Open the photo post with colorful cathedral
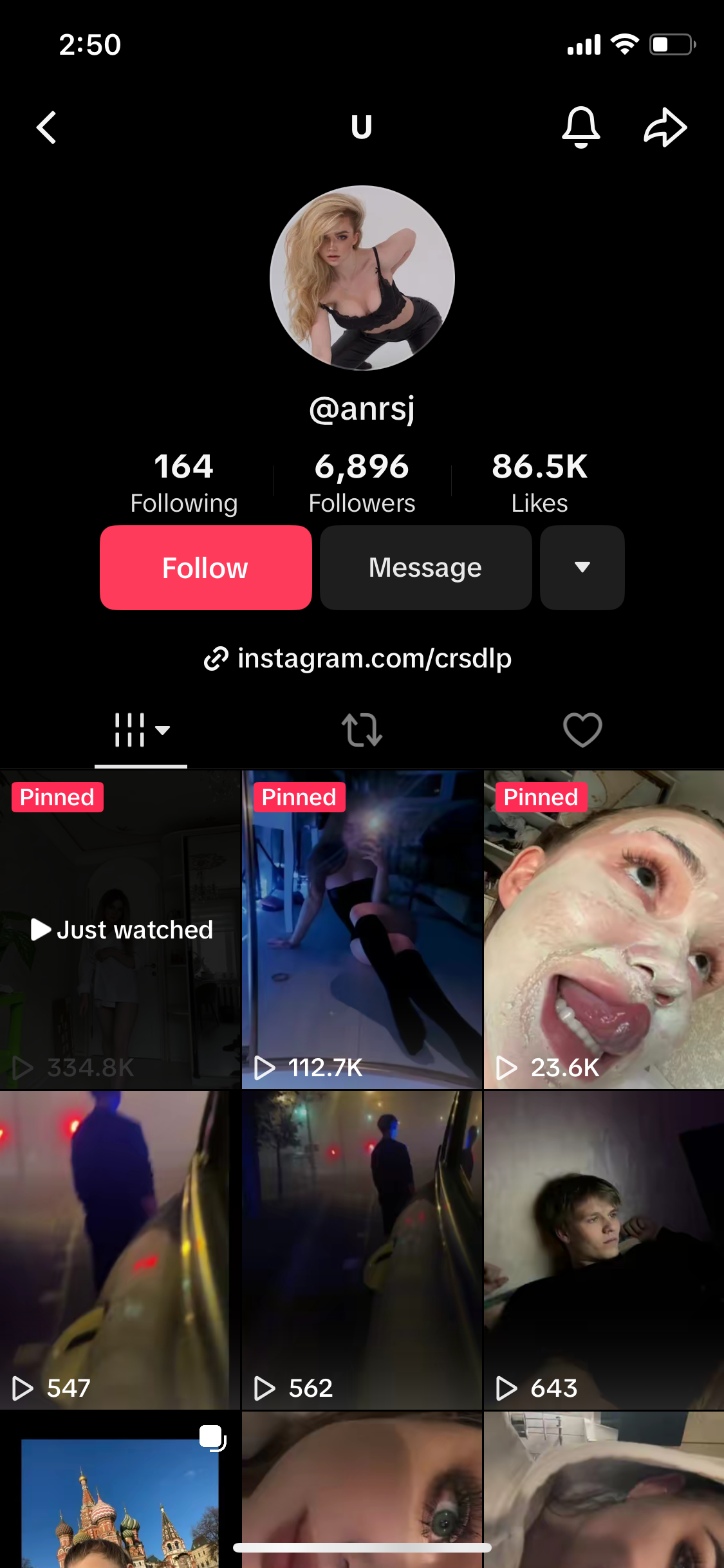This screenshot has height=1568, width=724. (120, 1493)
